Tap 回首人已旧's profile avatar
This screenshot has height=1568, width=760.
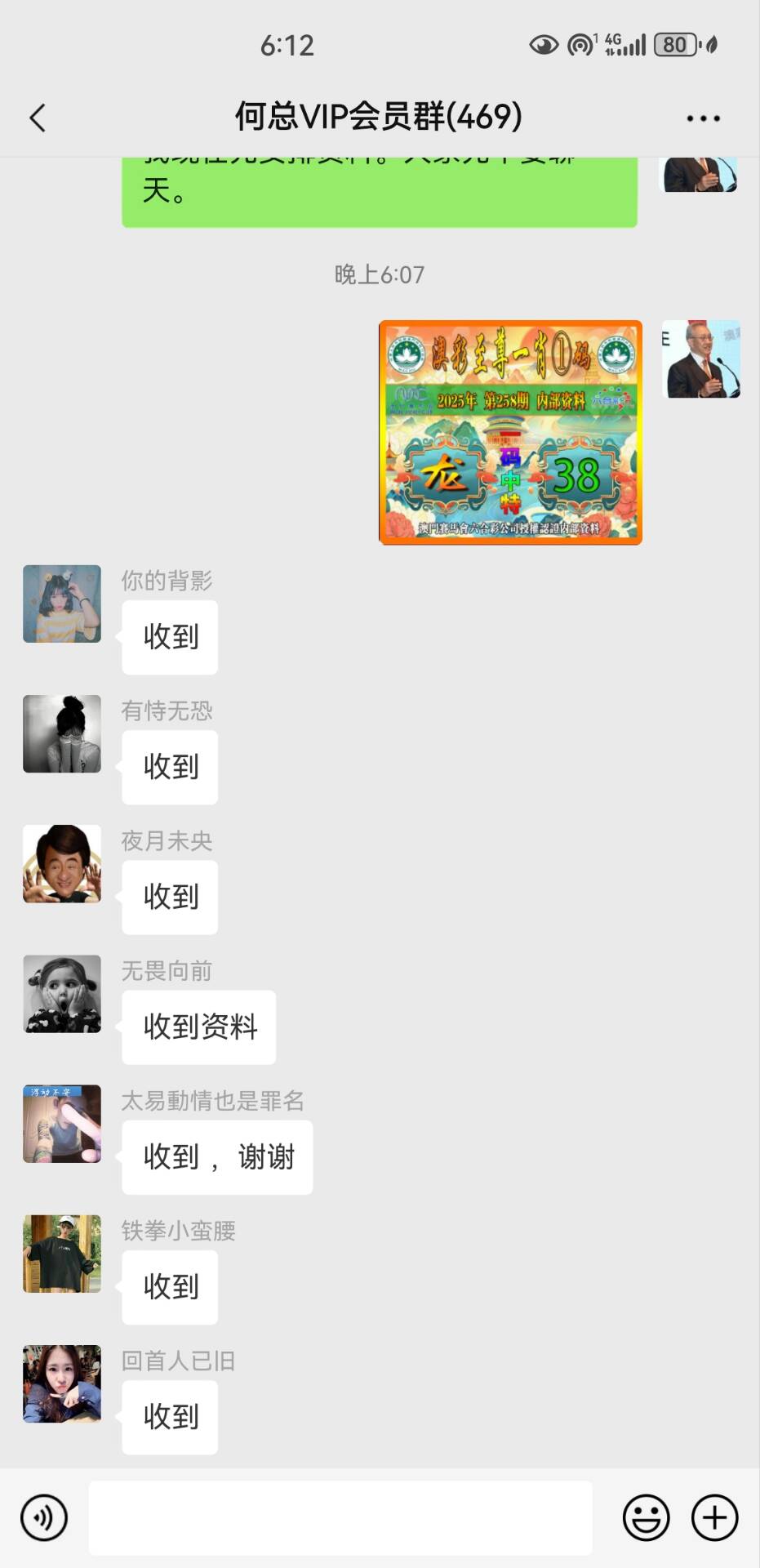[x=62, y=1383]
